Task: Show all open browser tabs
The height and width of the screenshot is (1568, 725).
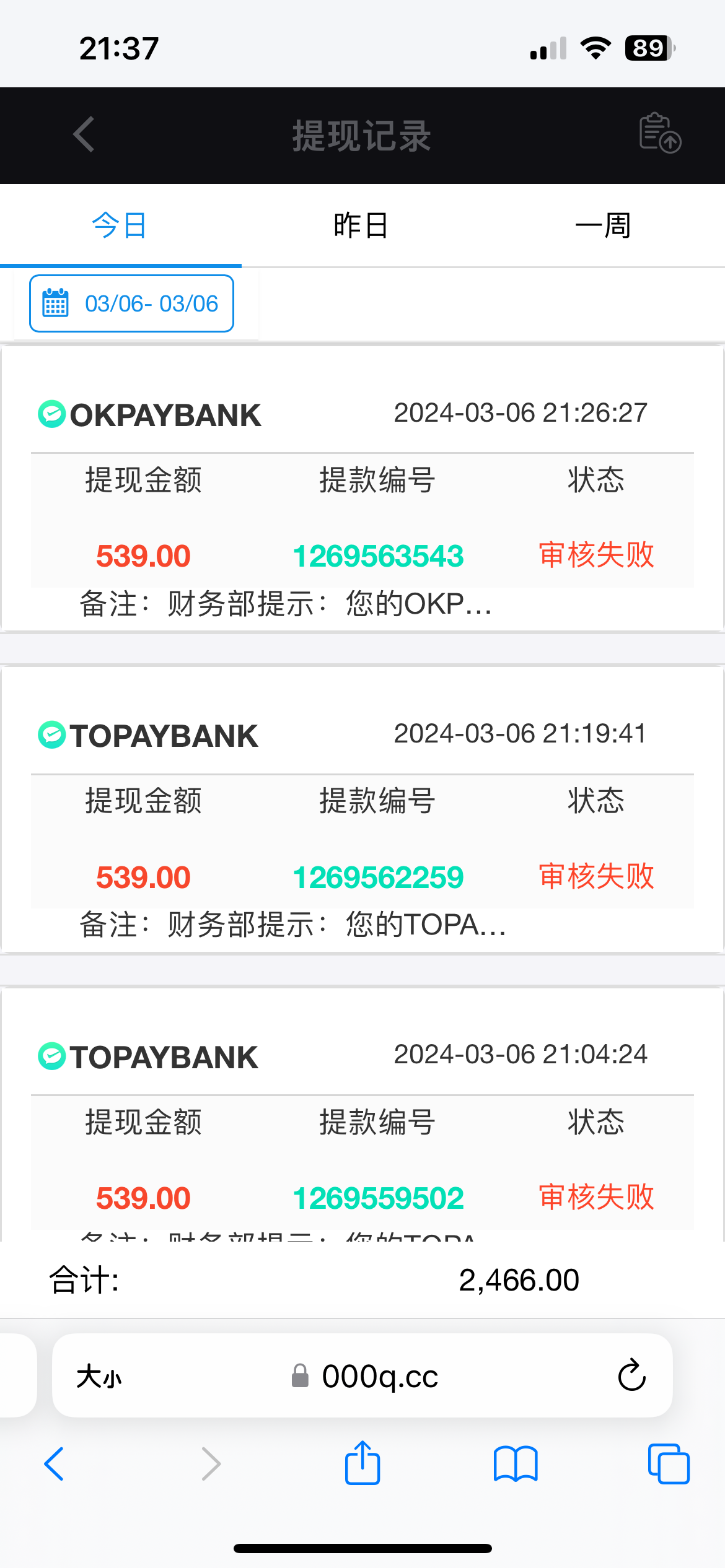Action: [x=668, y=1464]
